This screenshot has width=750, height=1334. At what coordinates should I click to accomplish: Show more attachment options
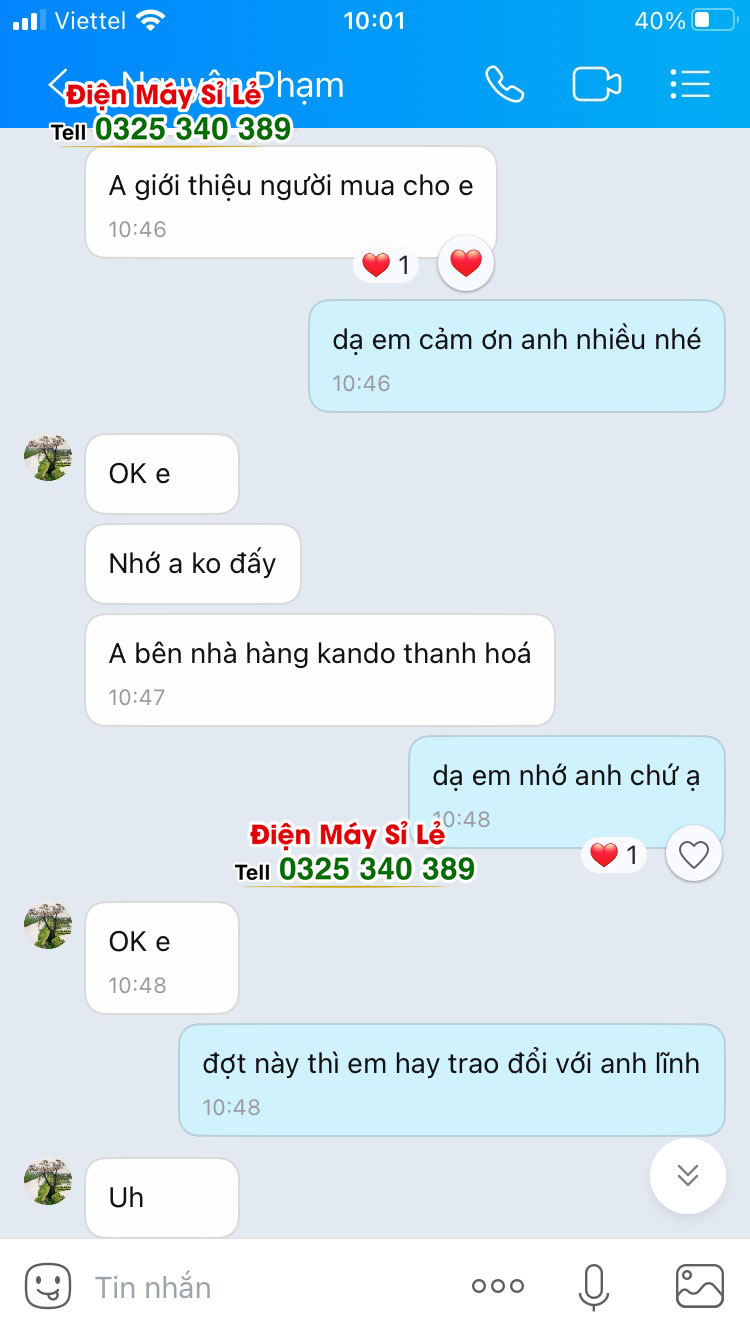[x=497, y=1287]
